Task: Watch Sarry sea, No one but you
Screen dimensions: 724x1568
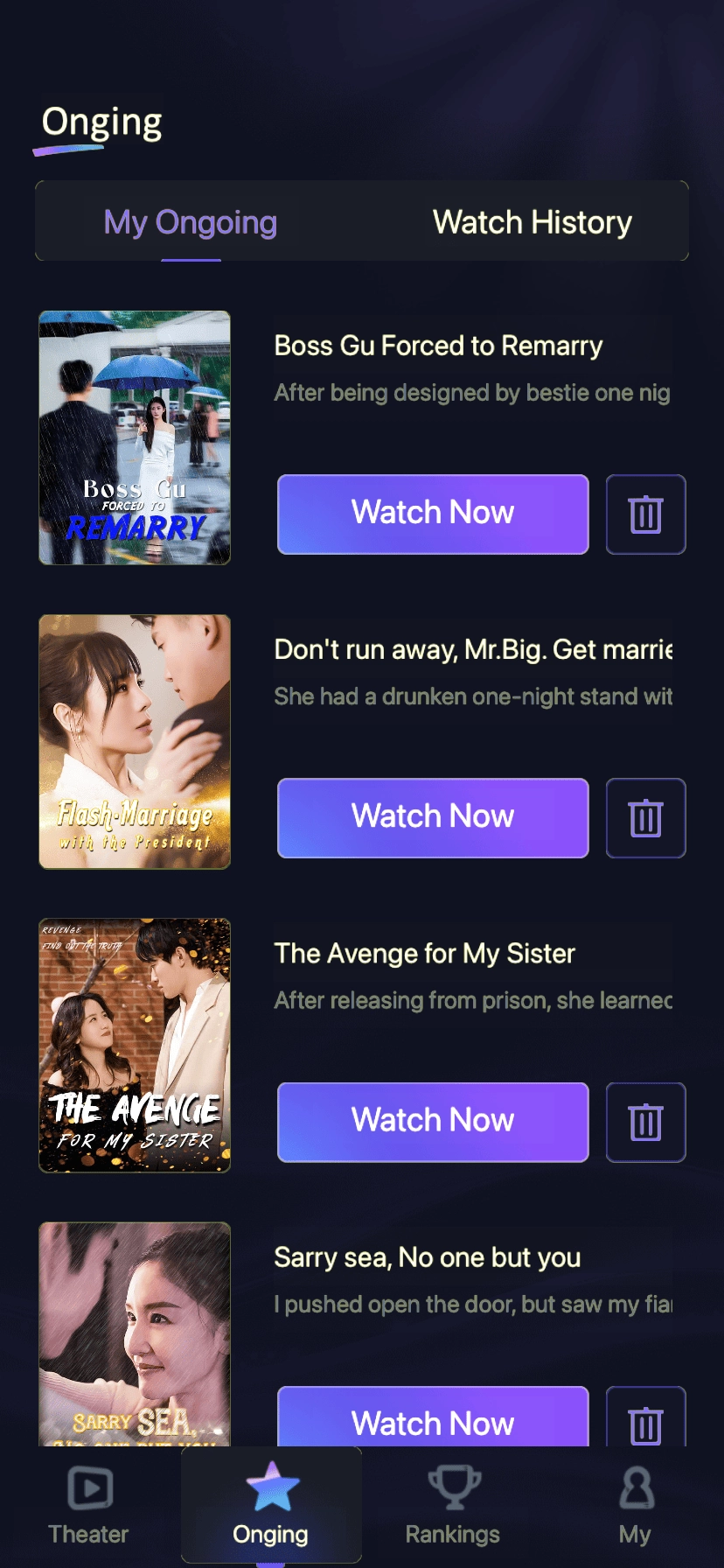Action: tap(433, 1417)
